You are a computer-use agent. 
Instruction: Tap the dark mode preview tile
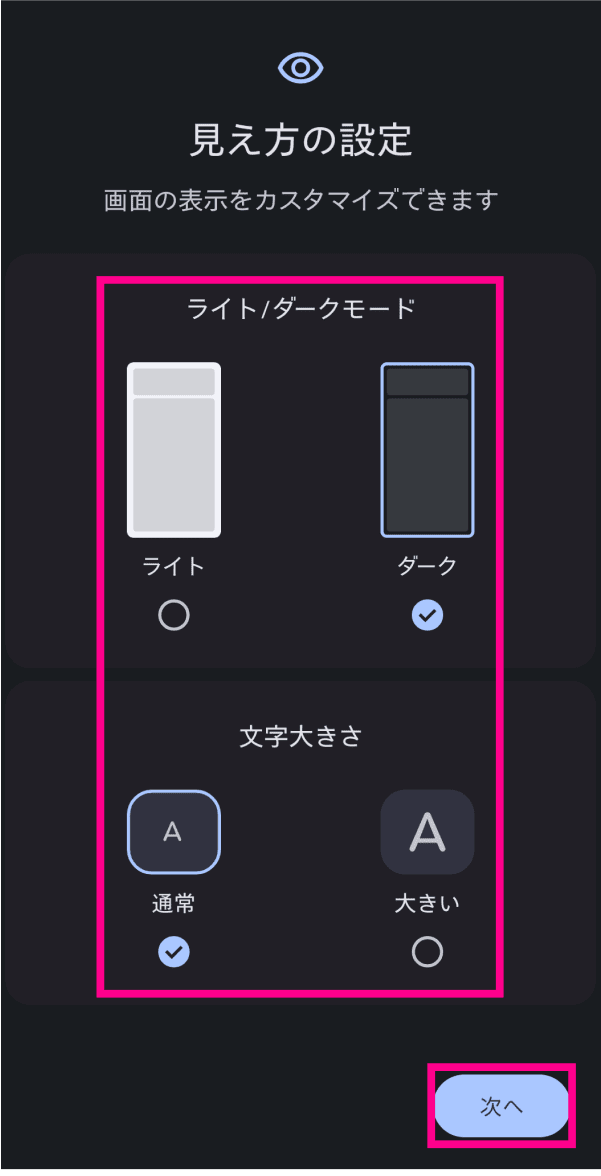click(427, 450)
